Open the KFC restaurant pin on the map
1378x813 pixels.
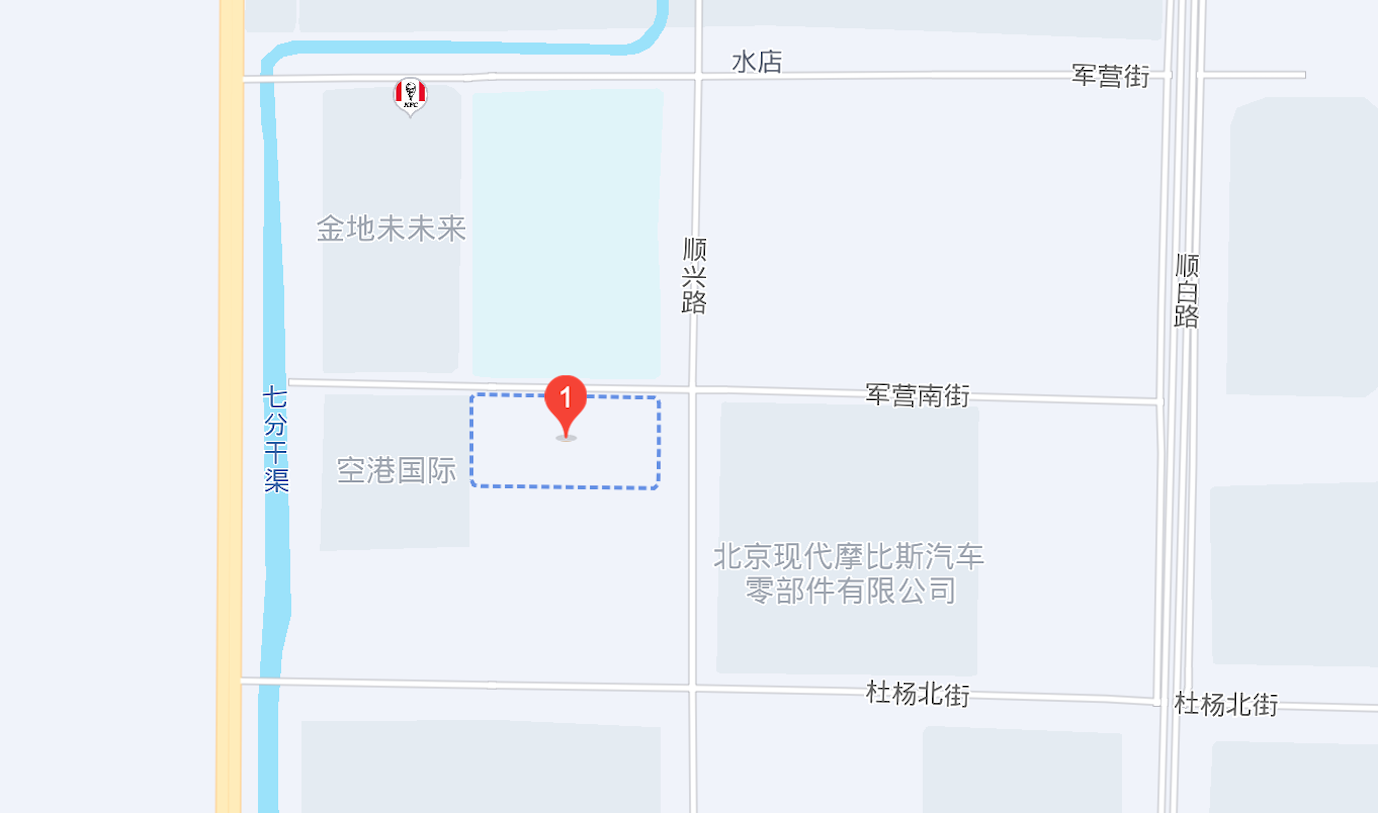click(410, 96)
